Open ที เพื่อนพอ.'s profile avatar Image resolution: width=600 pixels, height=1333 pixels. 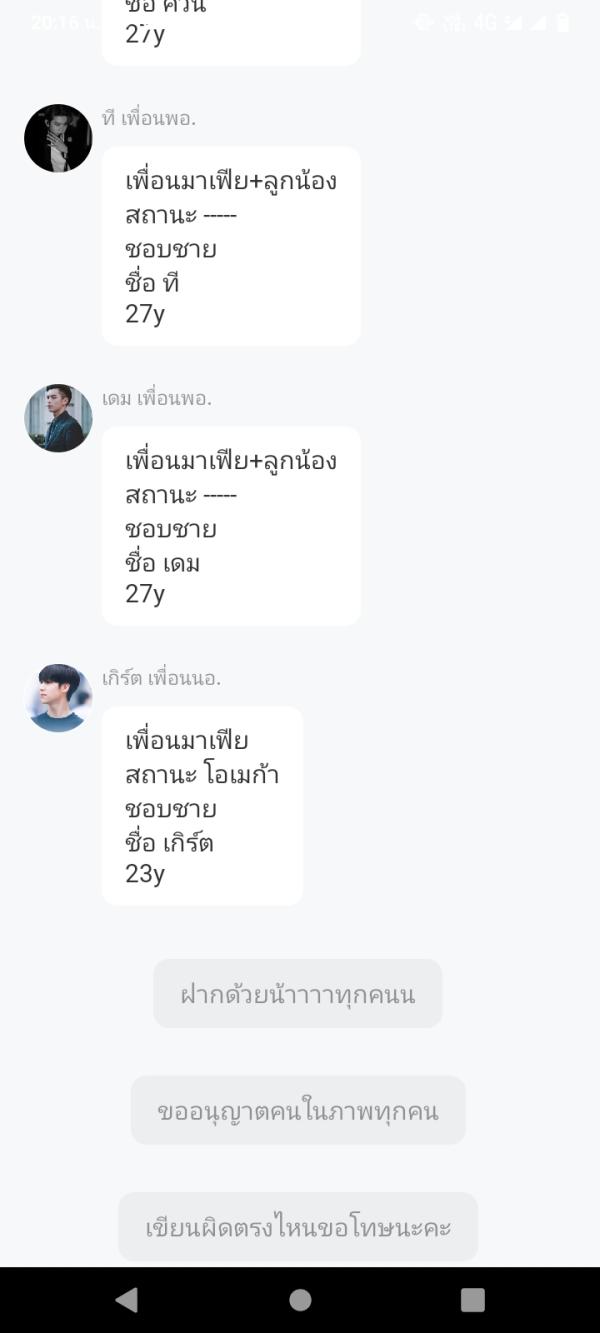pos(58,138)
